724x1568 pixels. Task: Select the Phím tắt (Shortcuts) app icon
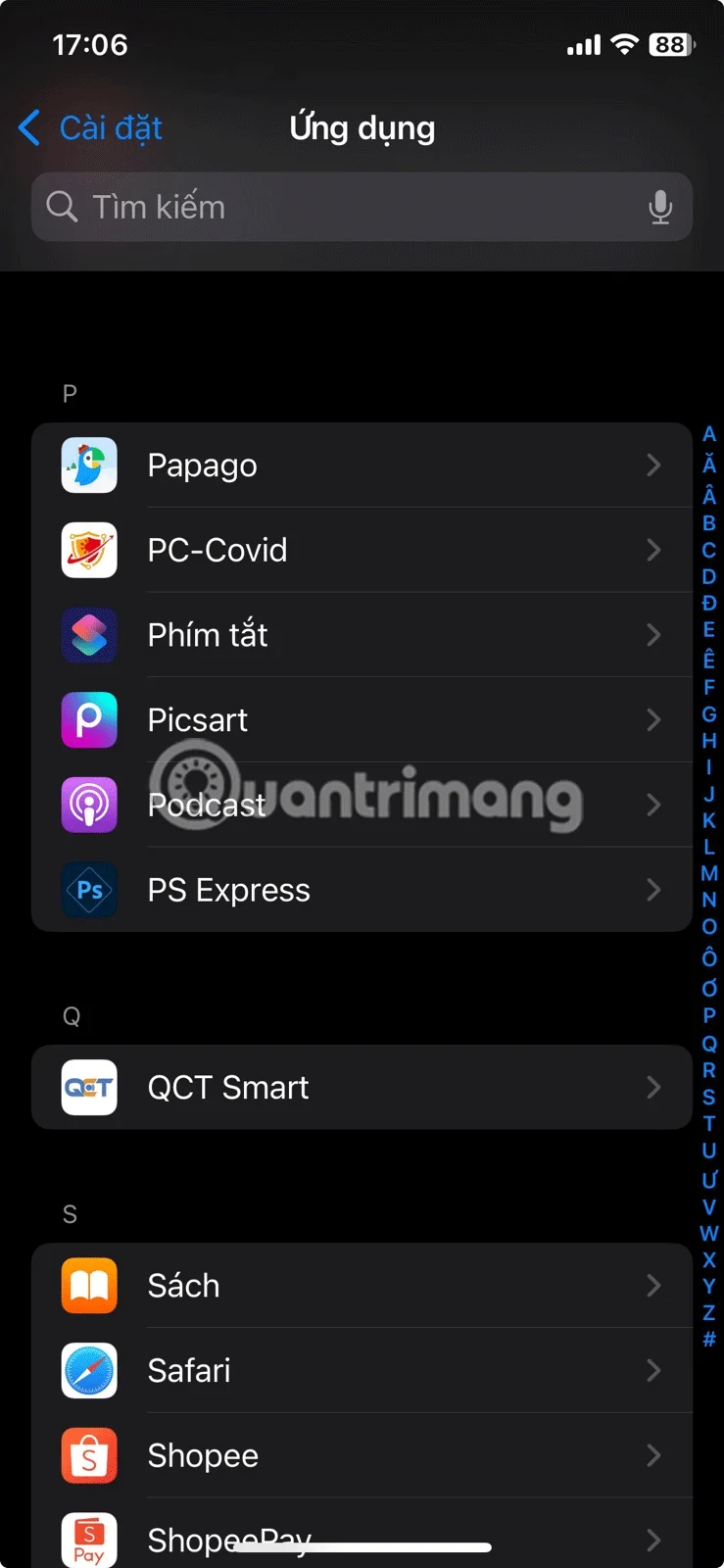(89, 635)
